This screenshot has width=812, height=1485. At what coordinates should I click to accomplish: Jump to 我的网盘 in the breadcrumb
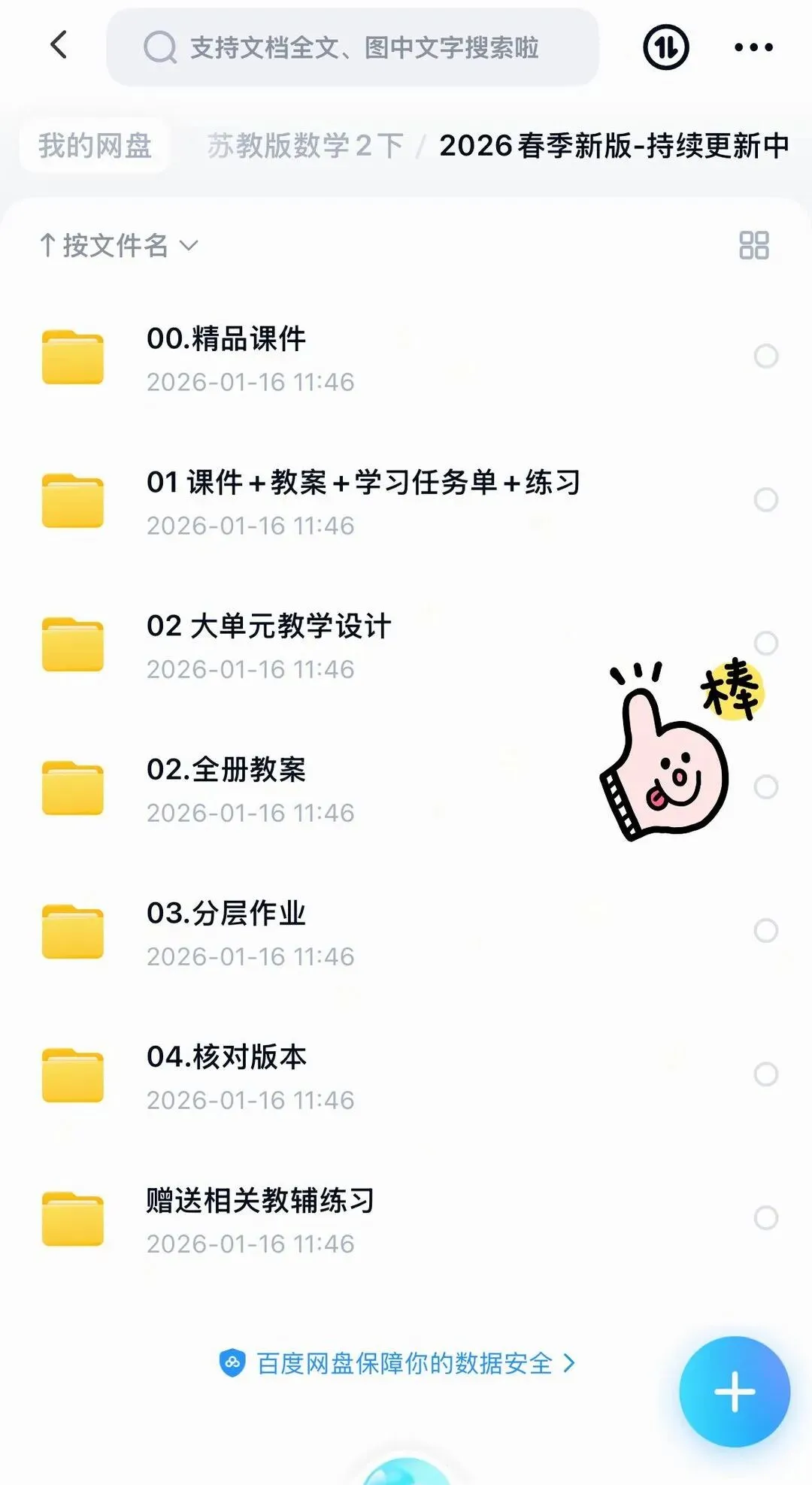95,146
